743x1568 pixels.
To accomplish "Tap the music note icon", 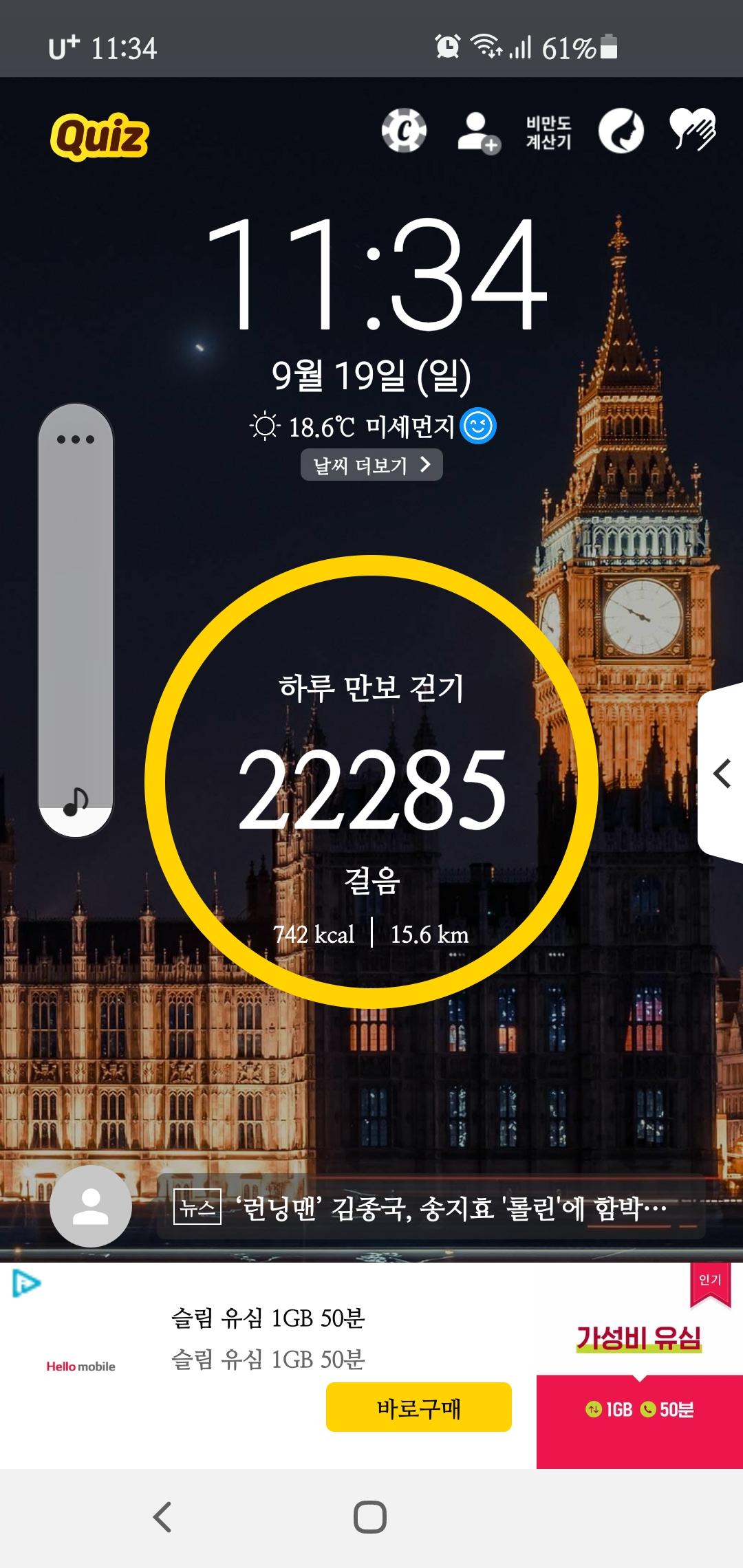I will click(x=76, y=801).
